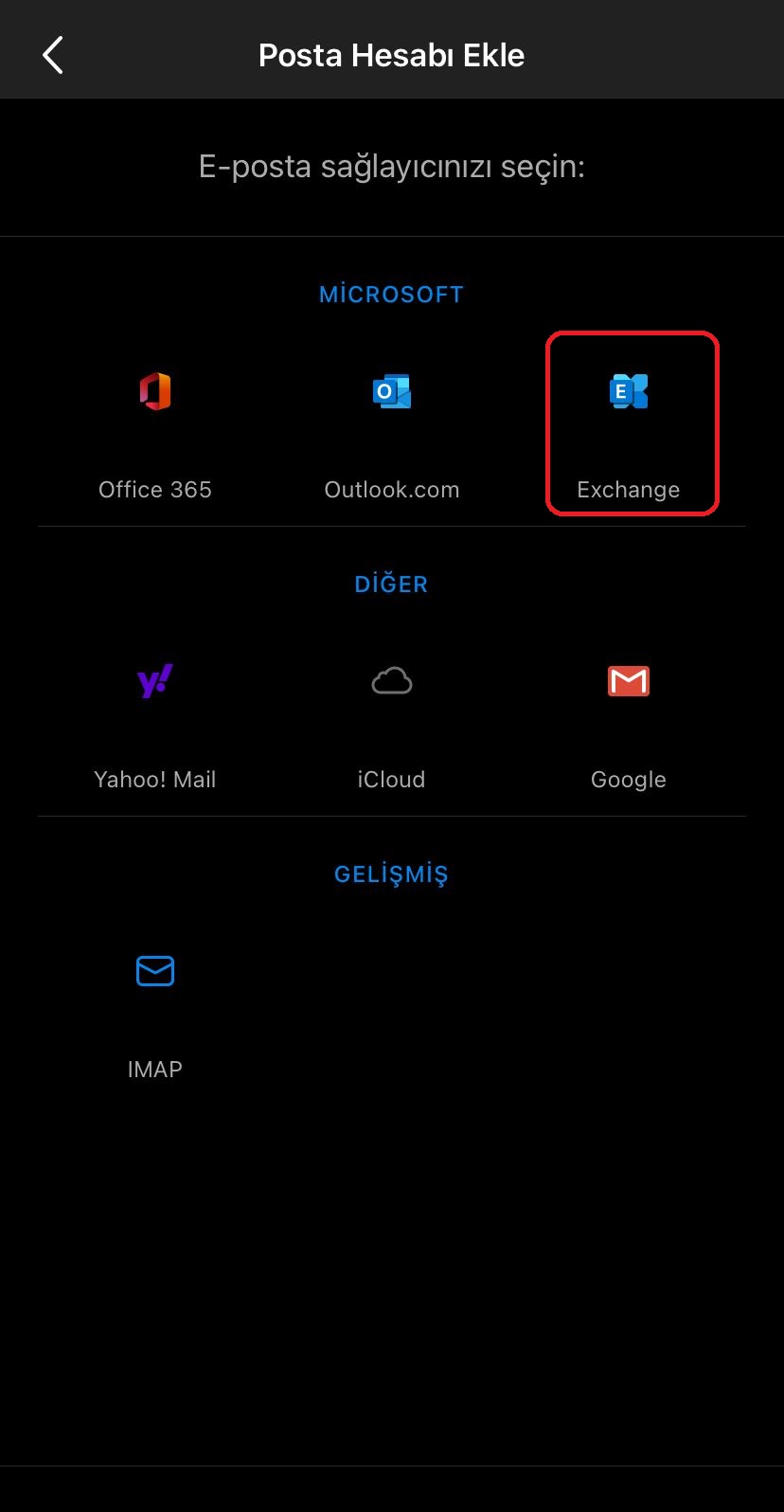784x1512 pixels.
Task: Choose Outlook.com account type
Action: [x=392, y=426]
